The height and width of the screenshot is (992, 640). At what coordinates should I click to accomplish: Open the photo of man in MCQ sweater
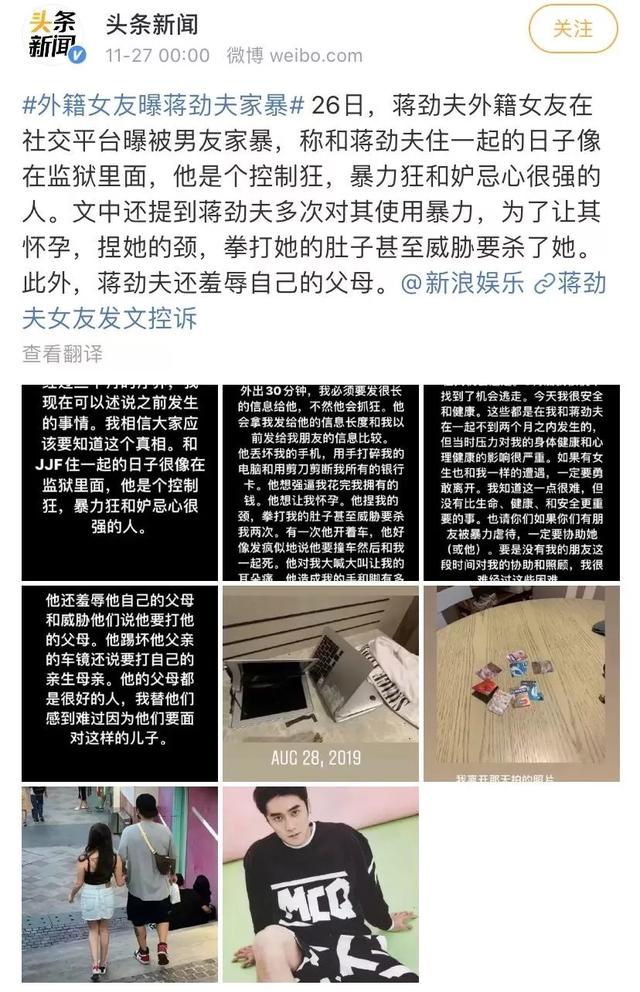coord(320,884)
